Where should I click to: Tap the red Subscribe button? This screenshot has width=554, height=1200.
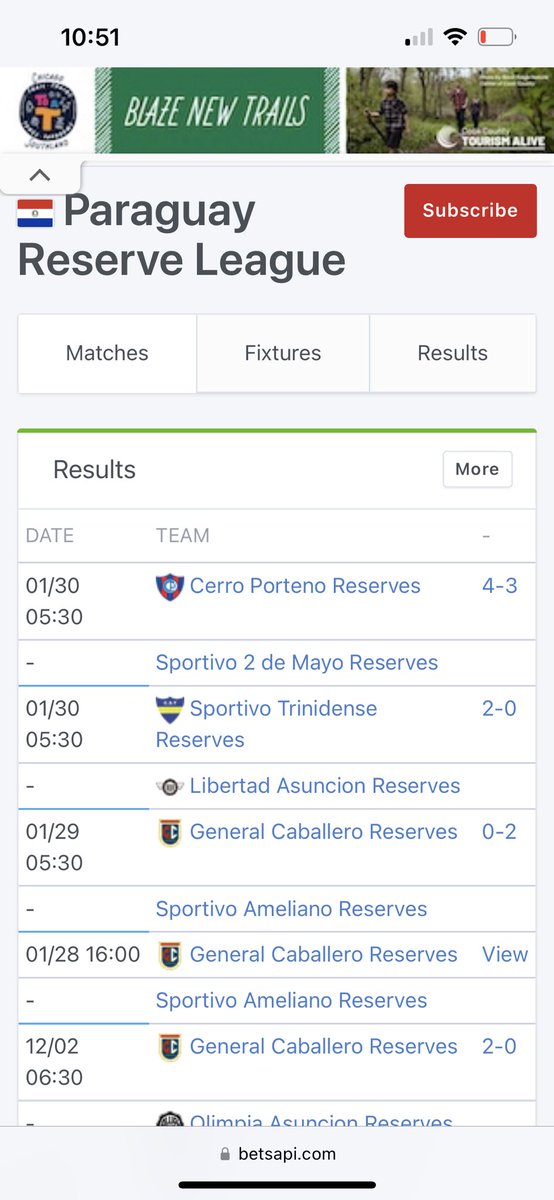[469, 210]
